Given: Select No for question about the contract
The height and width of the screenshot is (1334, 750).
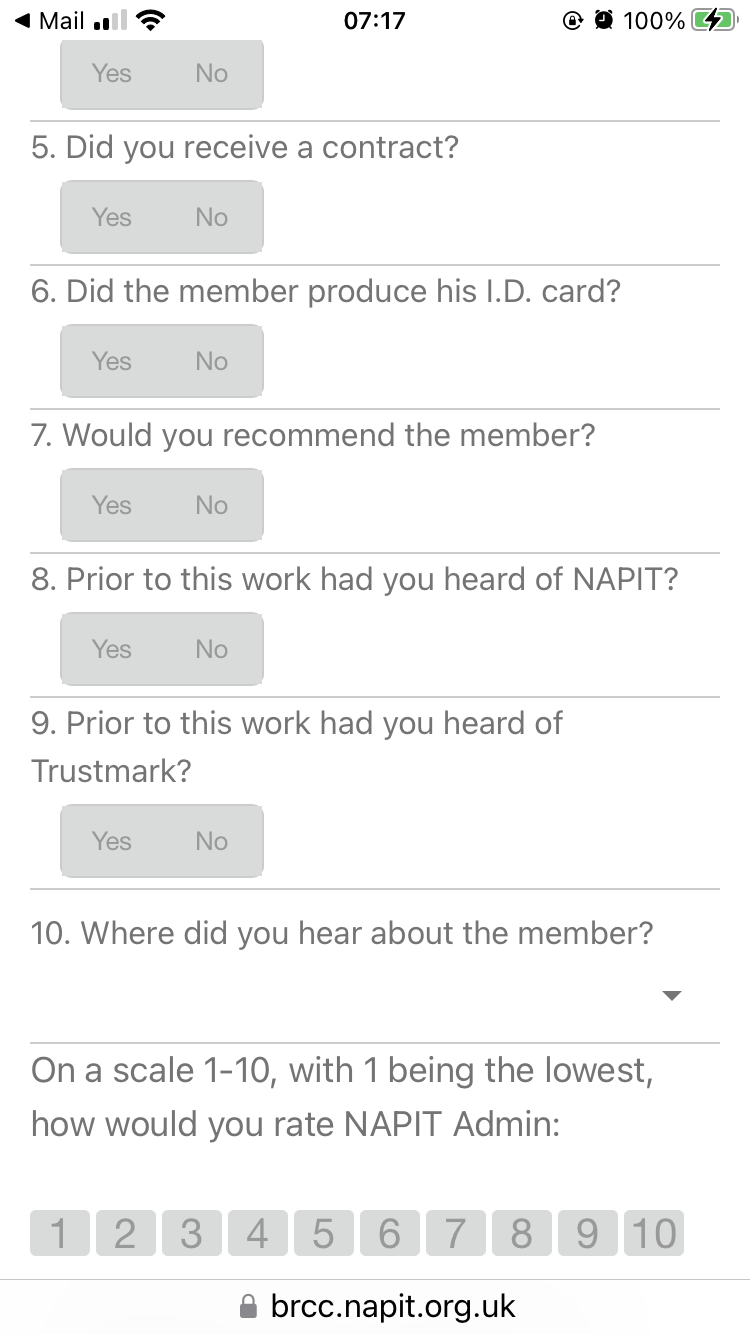Looking at the screenshot, I should tap(210, 217).
